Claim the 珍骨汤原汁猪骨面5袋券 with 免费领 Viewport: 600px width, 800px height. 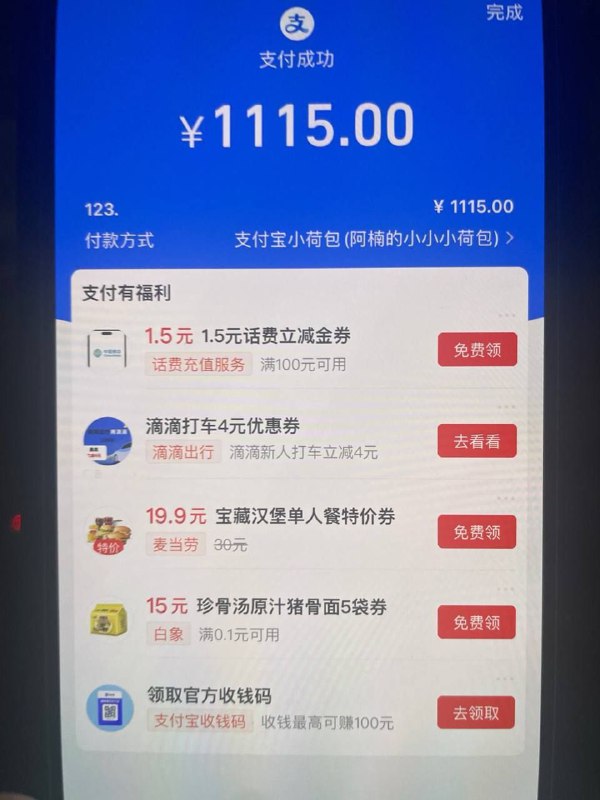point(477,622)
